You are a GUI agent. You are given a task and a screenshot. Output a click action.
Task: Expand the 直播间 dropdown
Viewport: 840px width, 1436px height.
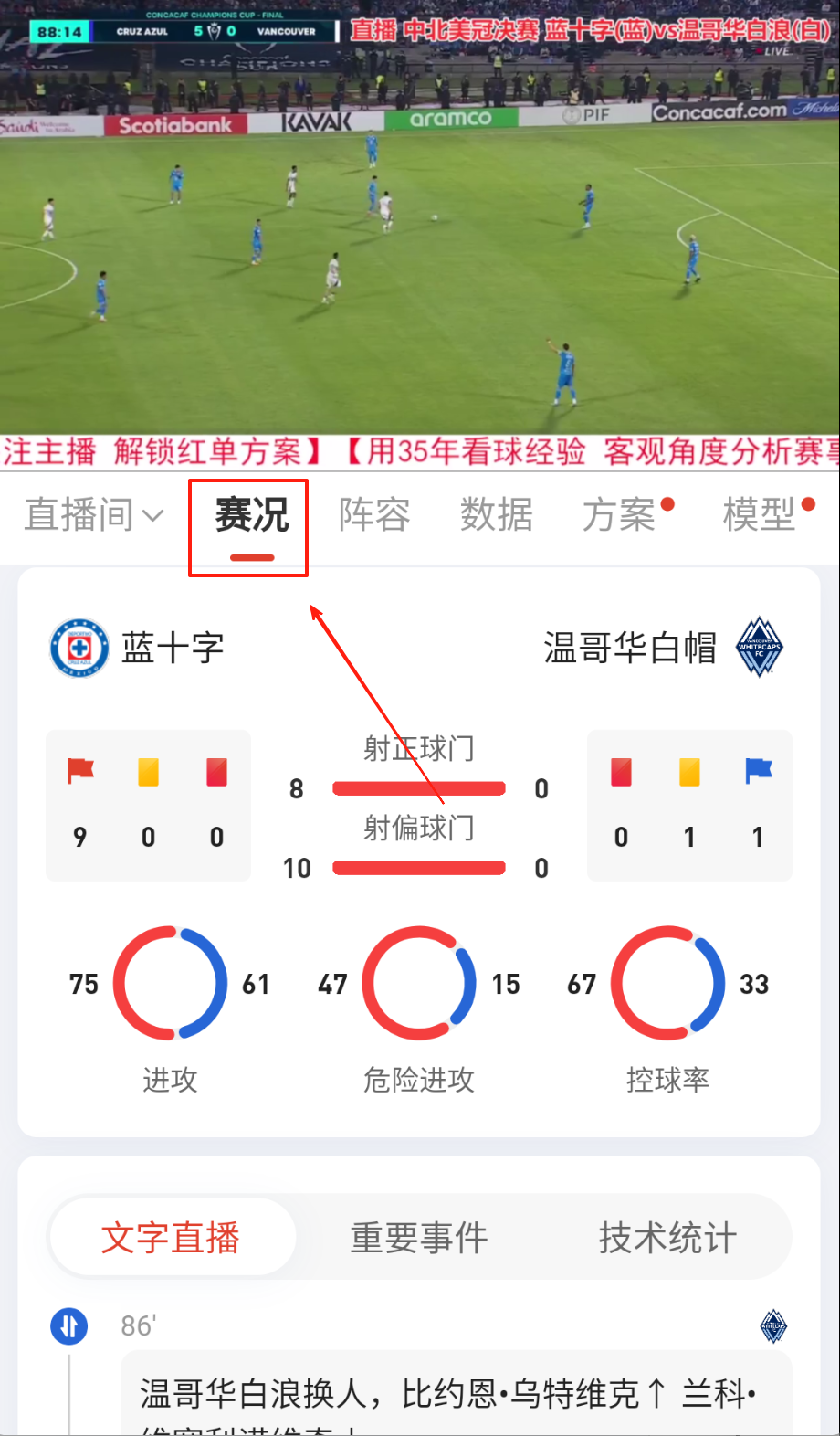point(93,515)
